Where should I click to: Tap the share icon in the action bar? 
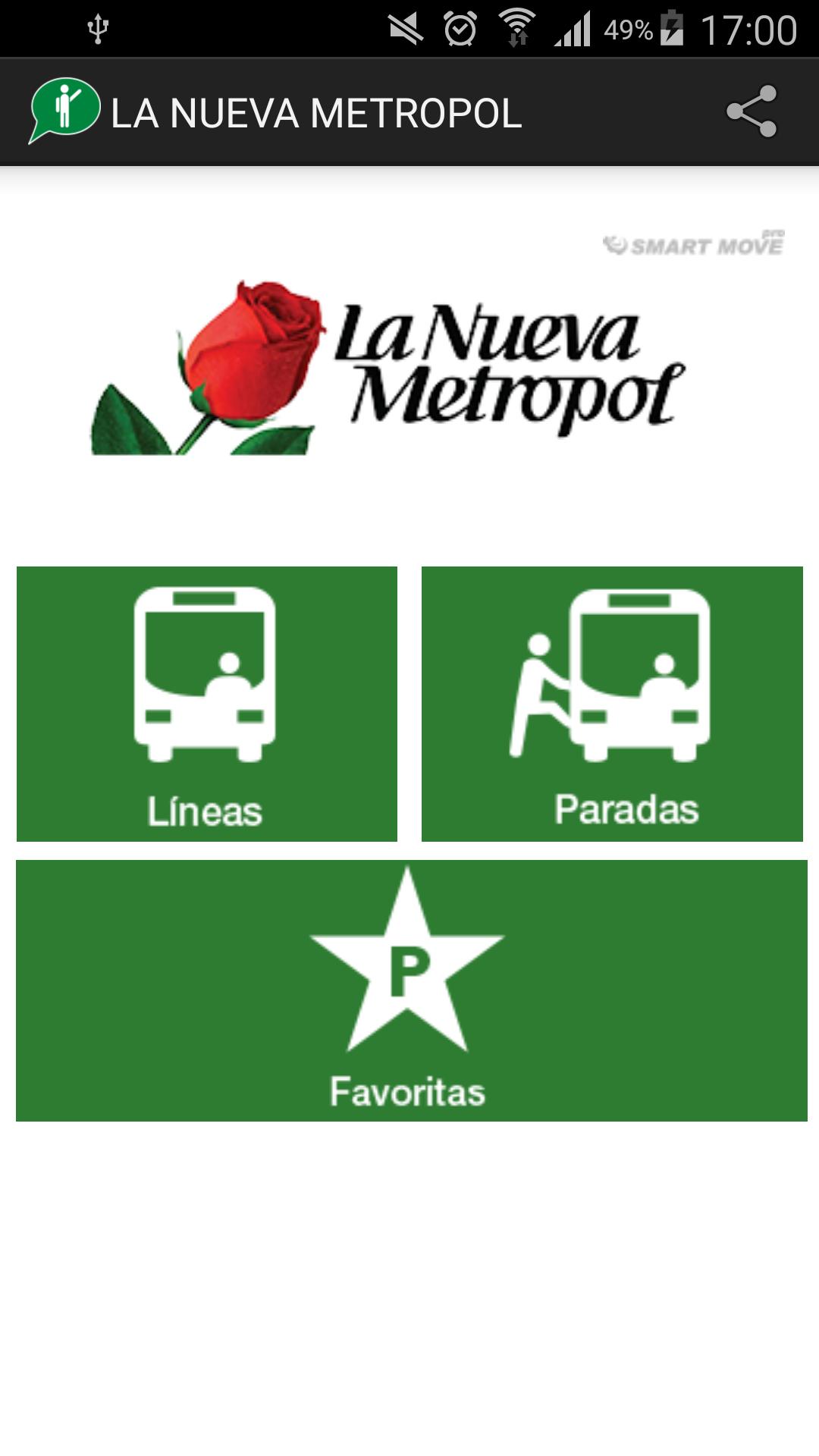pyautogui.click(x=751, y=110)
